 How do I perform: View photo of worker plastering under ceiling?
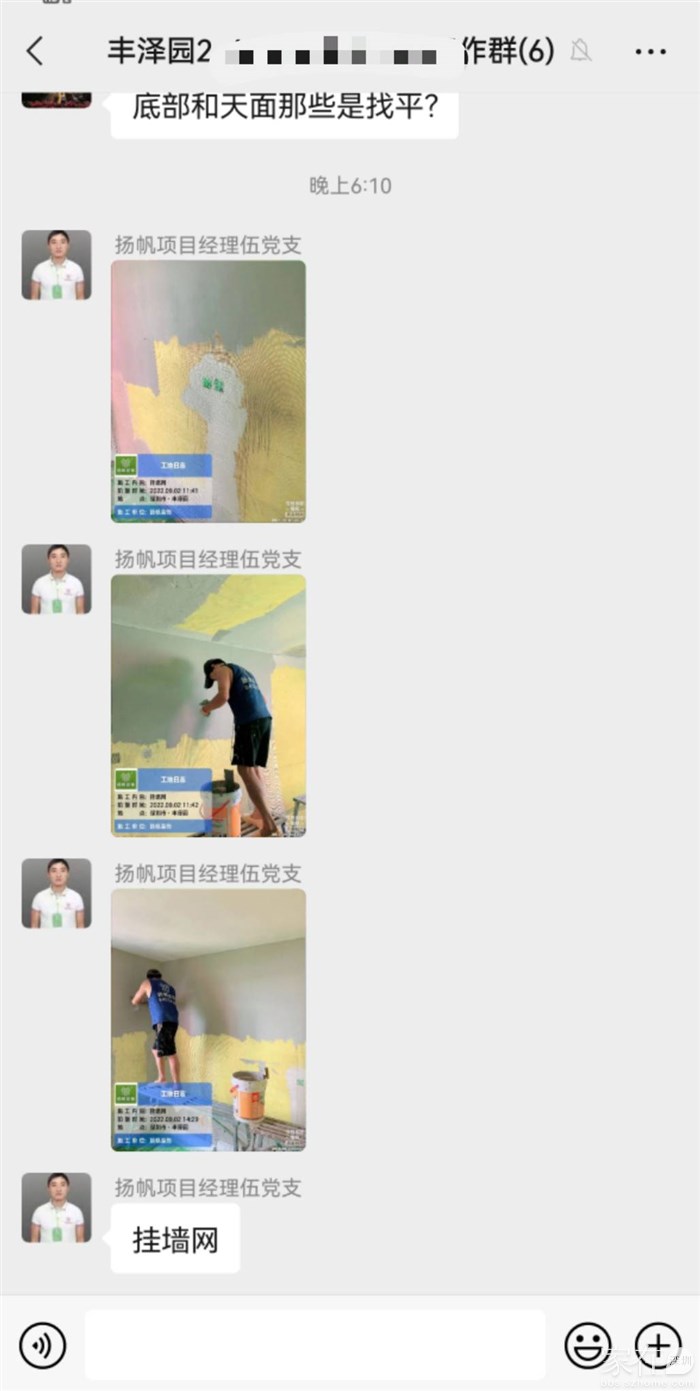(208, 705)
